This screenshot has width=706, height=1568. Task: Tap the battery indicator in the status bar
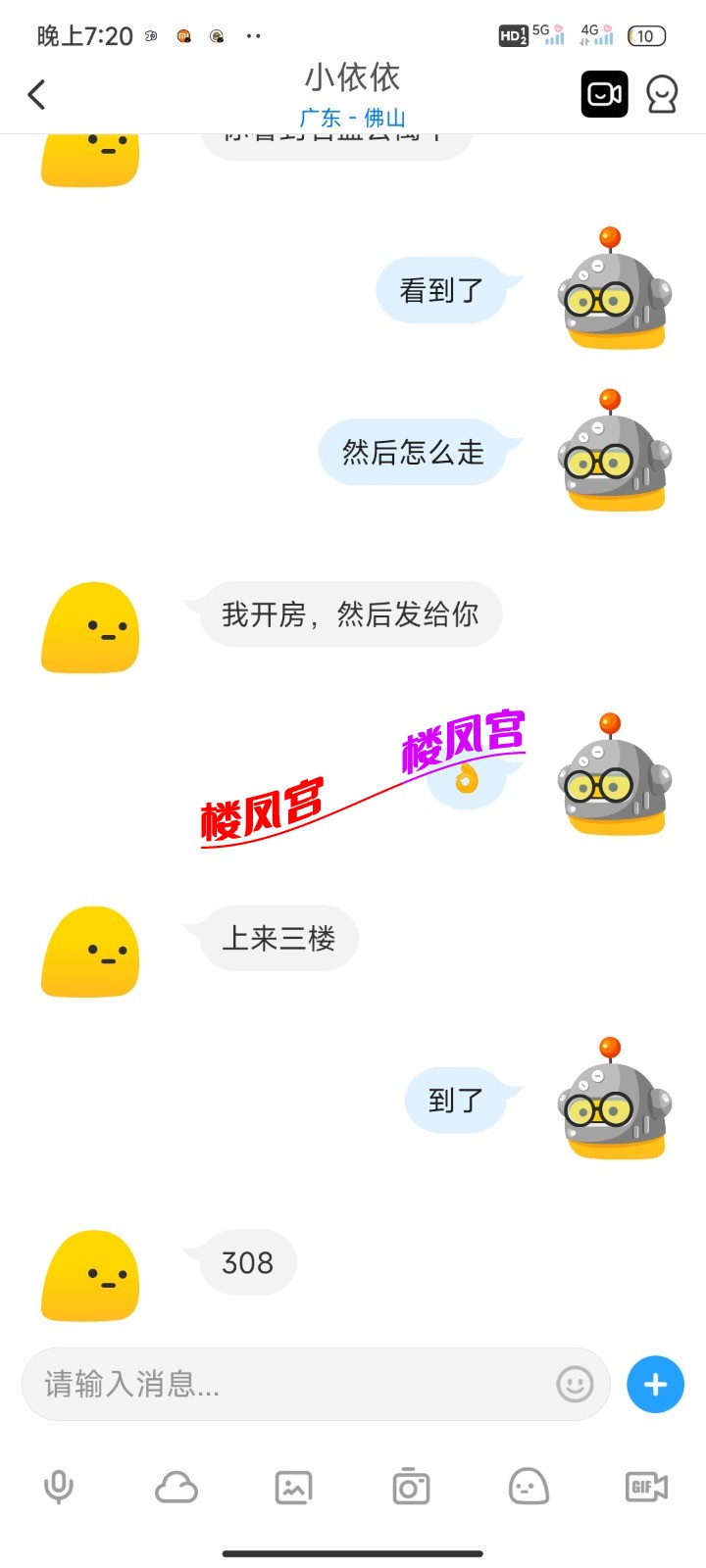[x=646, y=35]
